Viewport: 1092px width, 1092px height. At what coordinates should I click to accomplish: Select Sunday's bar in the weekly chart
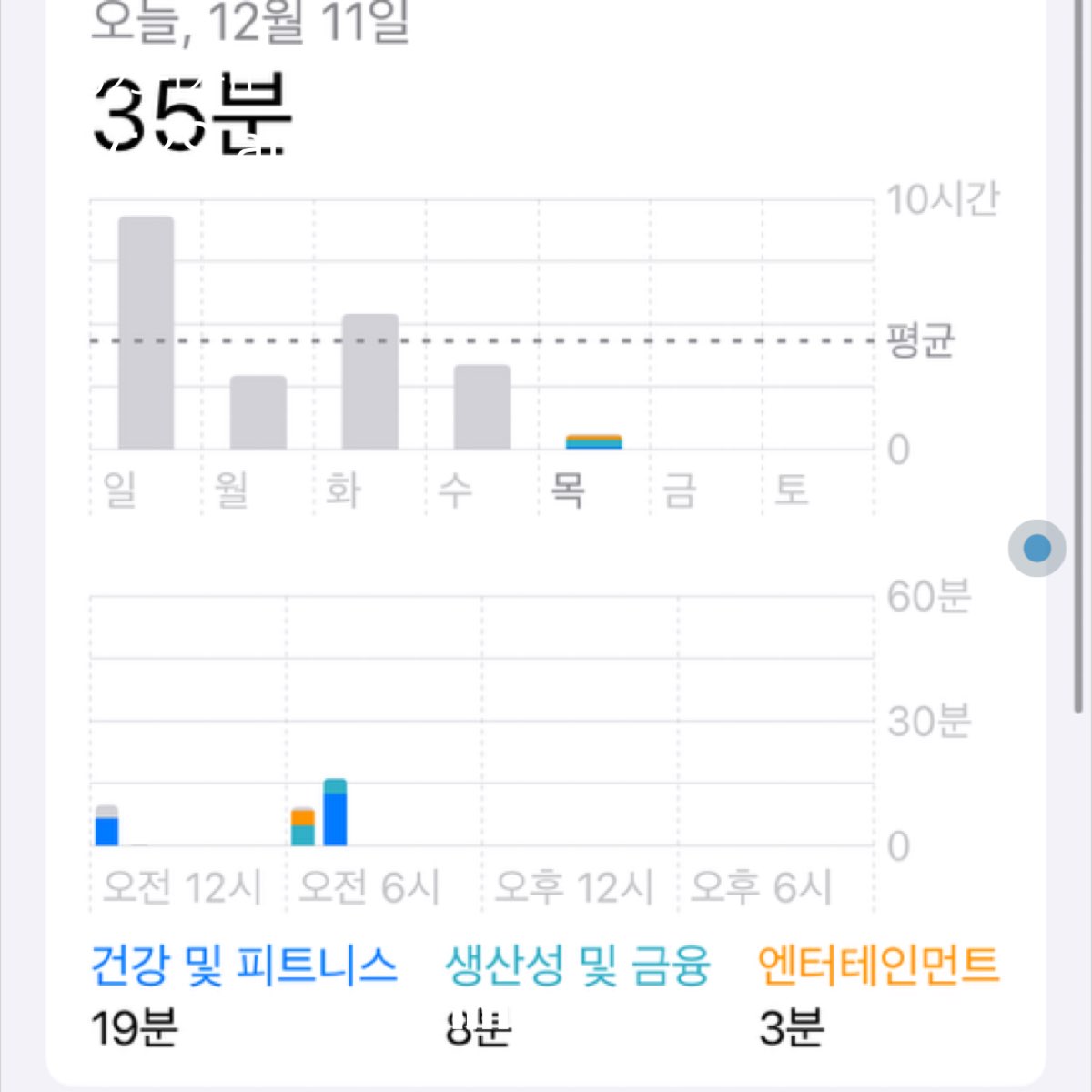tap(146, 333)
